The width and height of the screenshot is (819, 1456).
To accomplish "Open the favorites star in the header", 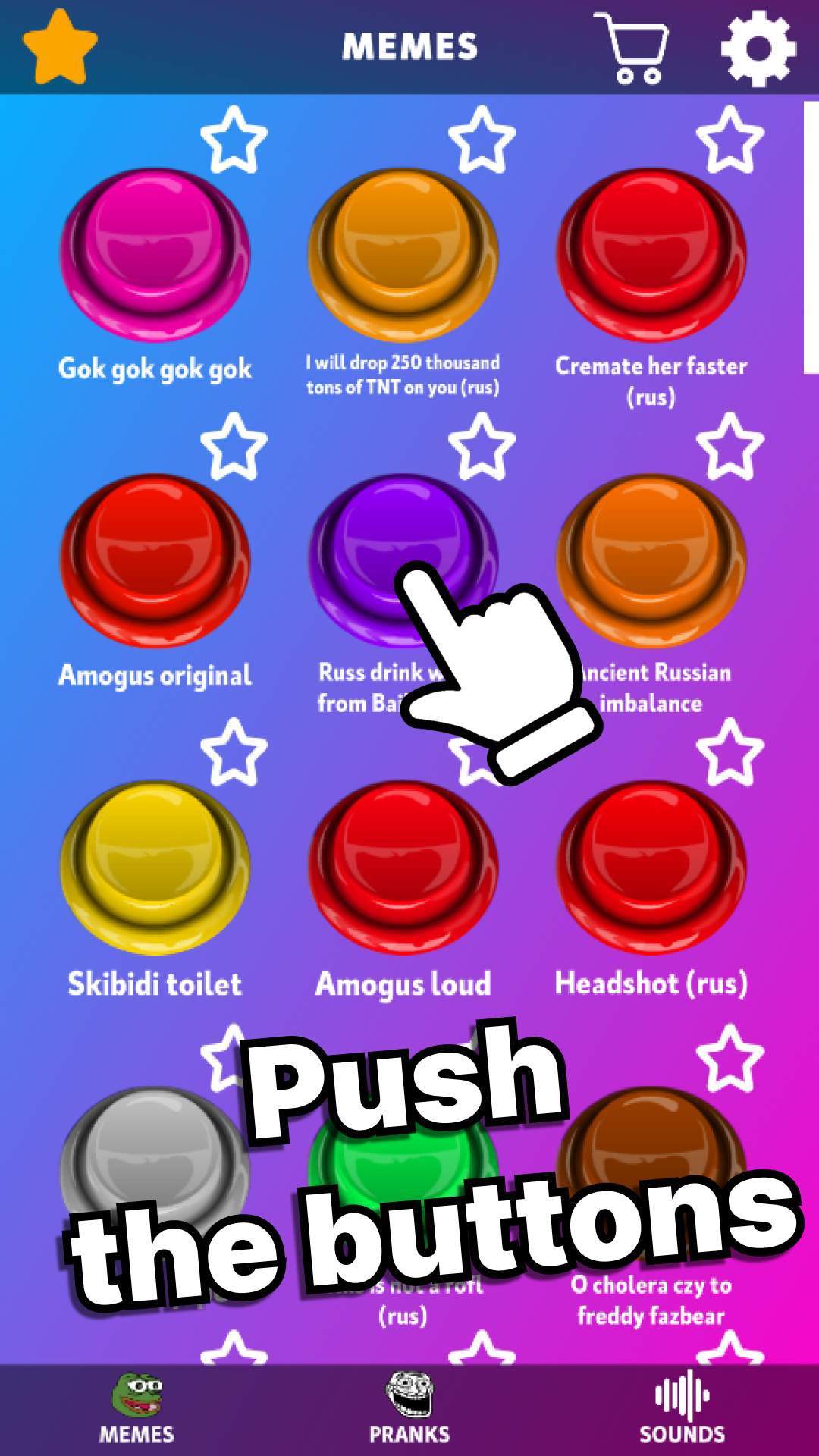I will pyautogui.click(x=60, y=47).
